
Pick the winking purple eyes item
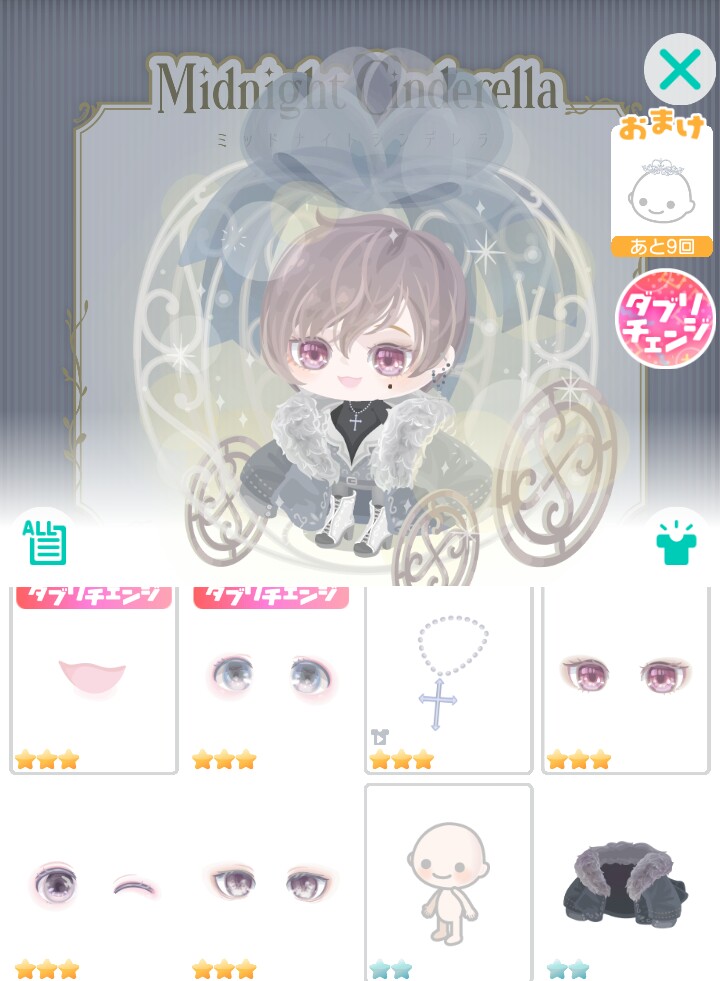pos(93,885)
